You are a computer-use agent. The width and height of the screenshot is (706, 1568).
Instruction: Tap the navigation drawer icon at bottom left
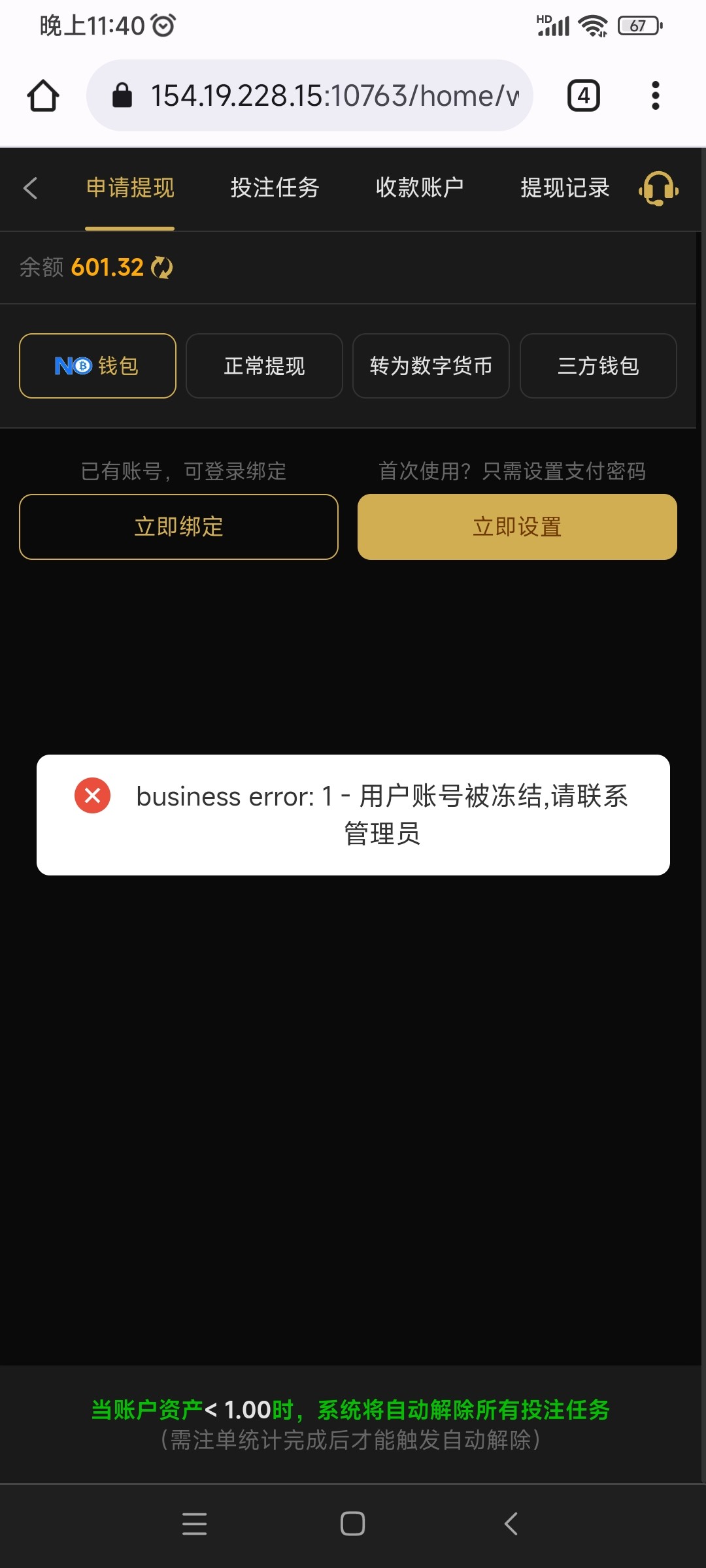[x=194, y=1524]
